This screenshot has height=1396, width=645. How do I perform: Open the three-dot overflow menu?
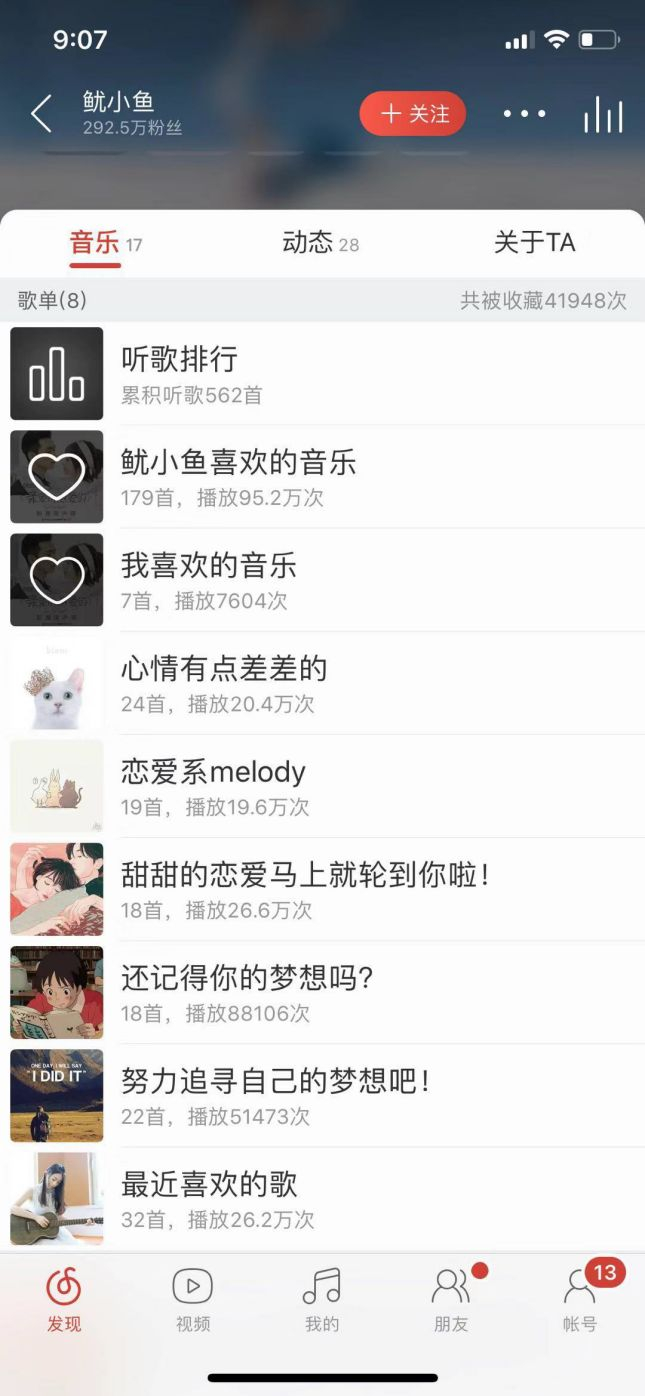click(525, 114)
